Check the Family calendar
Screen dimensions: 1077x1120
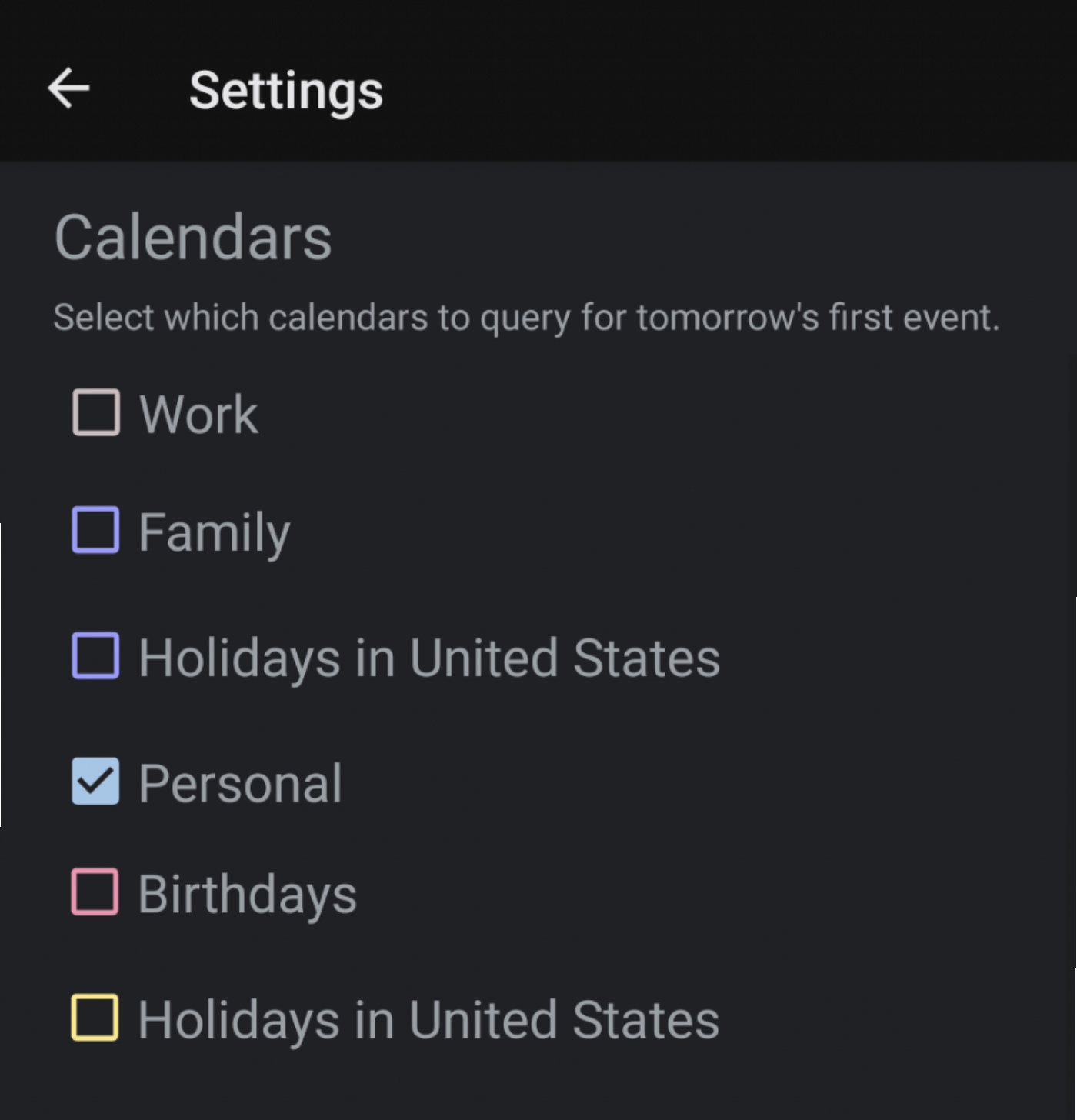click(x=95, y=529)
